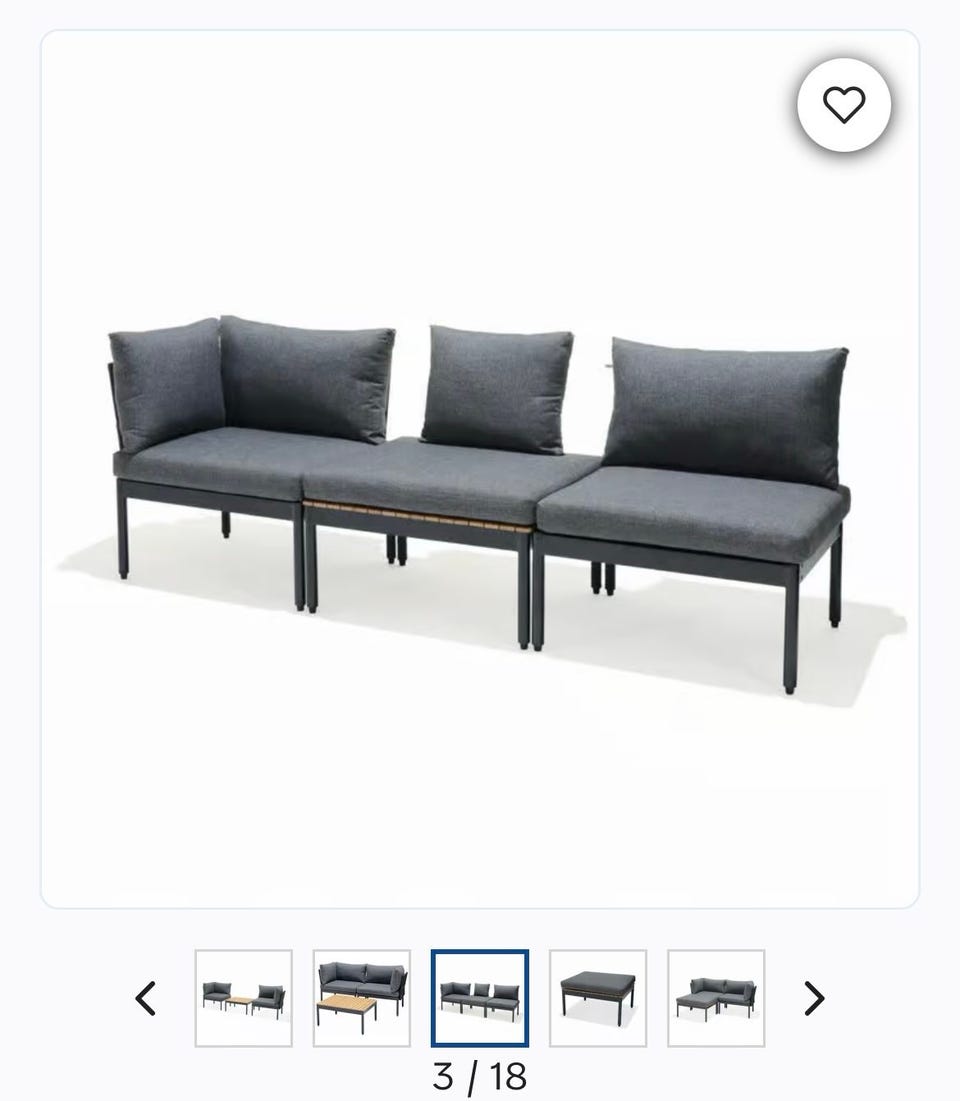Viewport: 960px width, 1101px height.
Task: View thumbnail of two chairs with small table
Action: (x=244, y=998)
